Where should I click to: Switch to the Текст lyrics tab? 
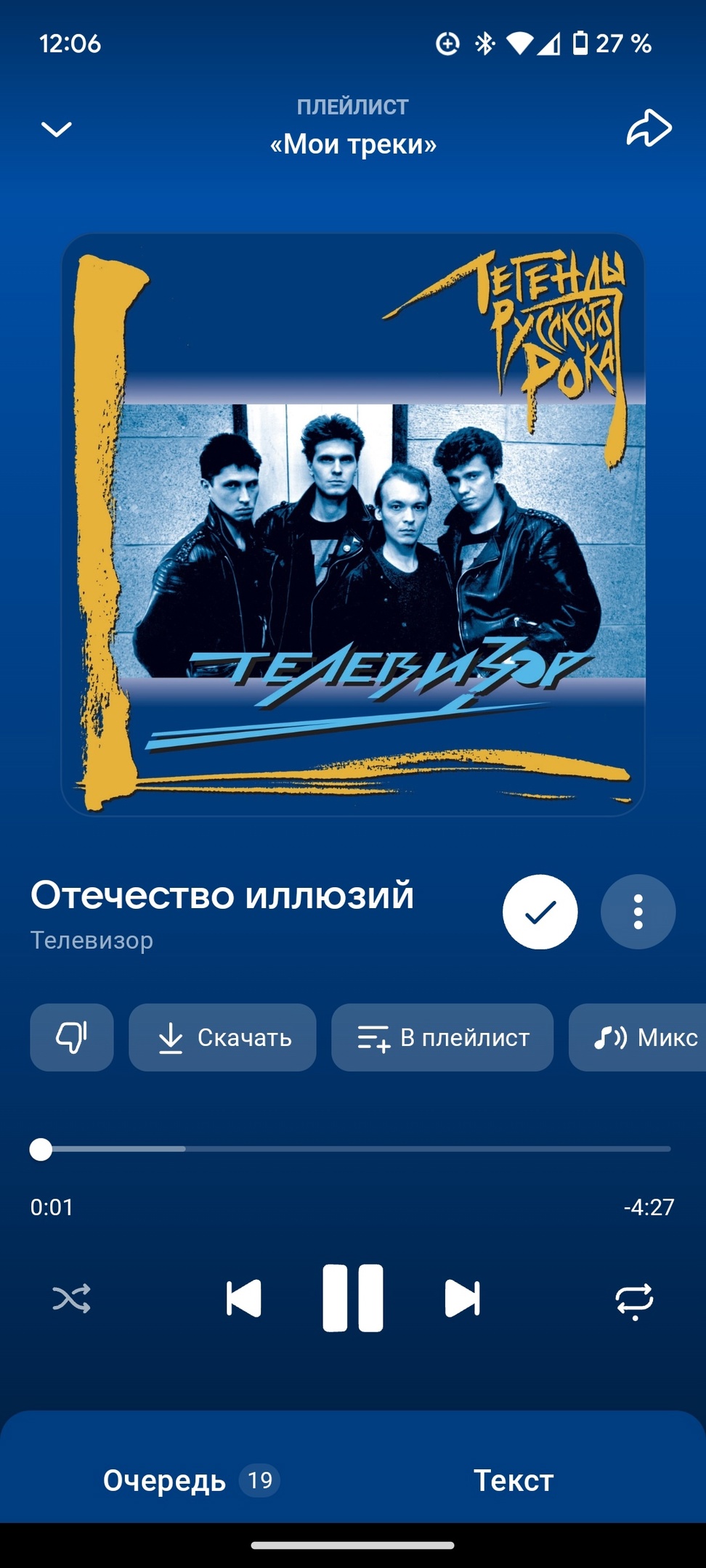pyautogui.click(x=514, y=1480)
